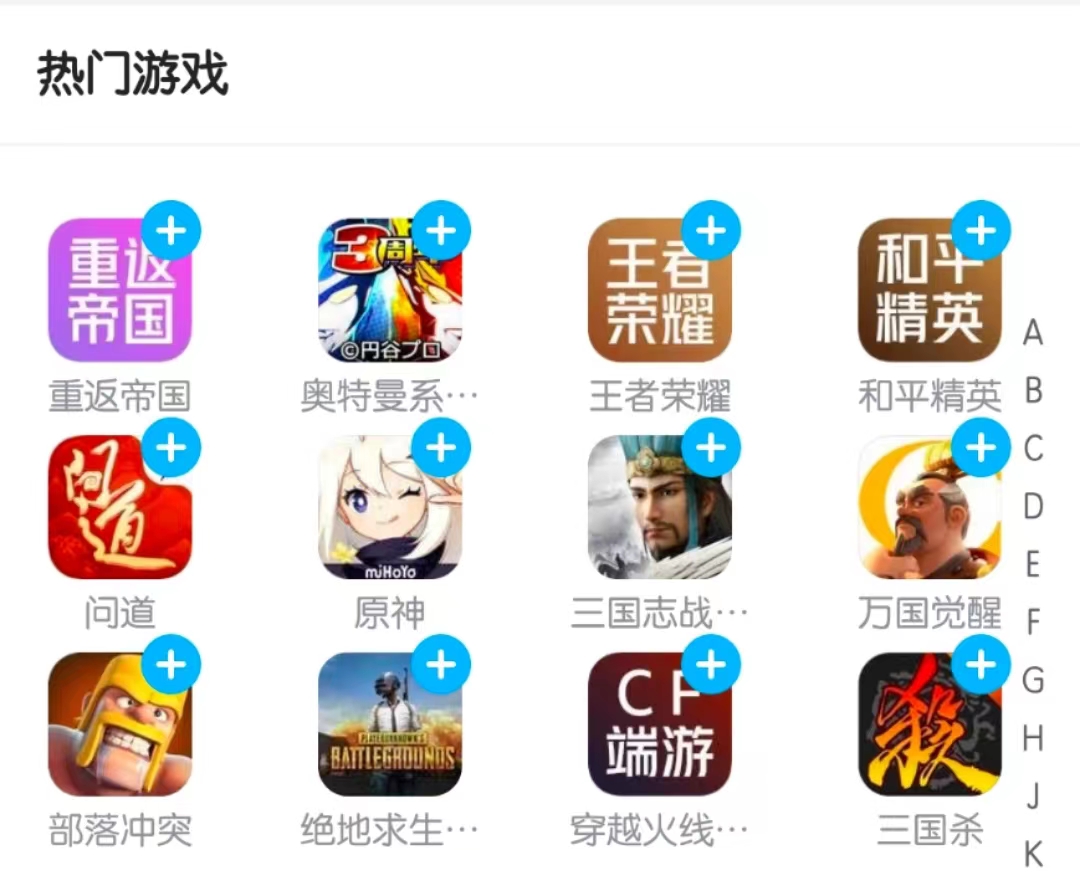Open the 原神 game tile
The width and height of the screenshot is (1080, 886).
389,508
